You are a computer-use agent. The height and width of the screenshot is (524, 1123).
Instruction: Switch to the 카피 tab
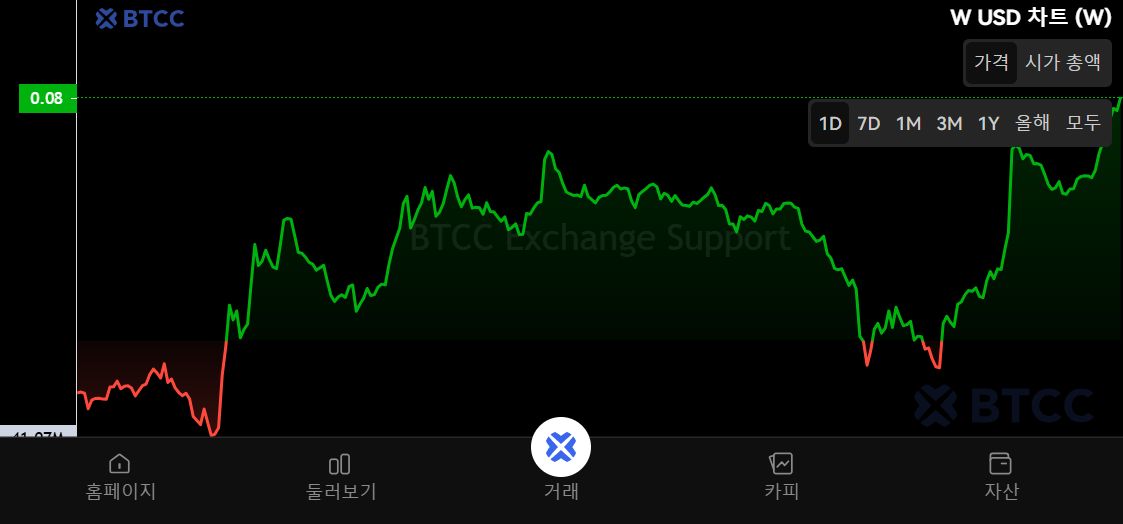click(781, 475)
